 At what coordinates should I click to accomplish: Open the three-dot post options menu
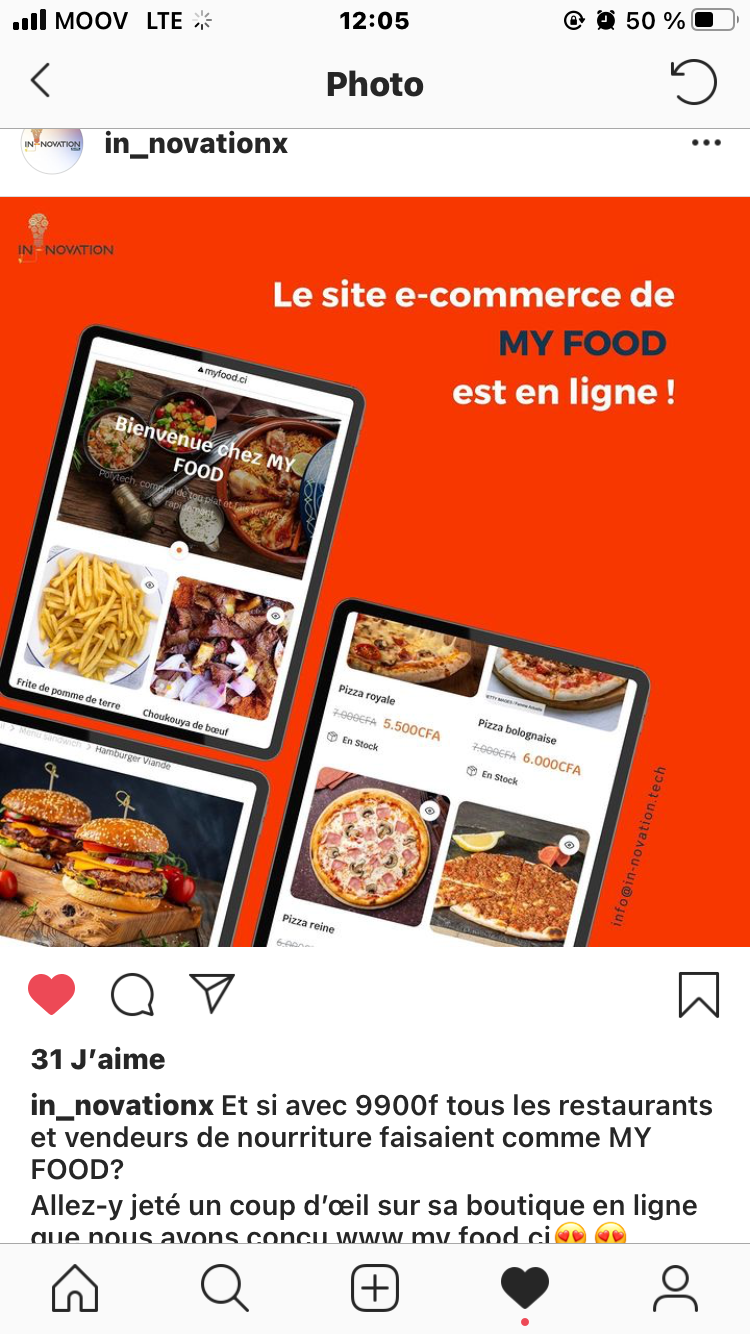click(706, 143)
